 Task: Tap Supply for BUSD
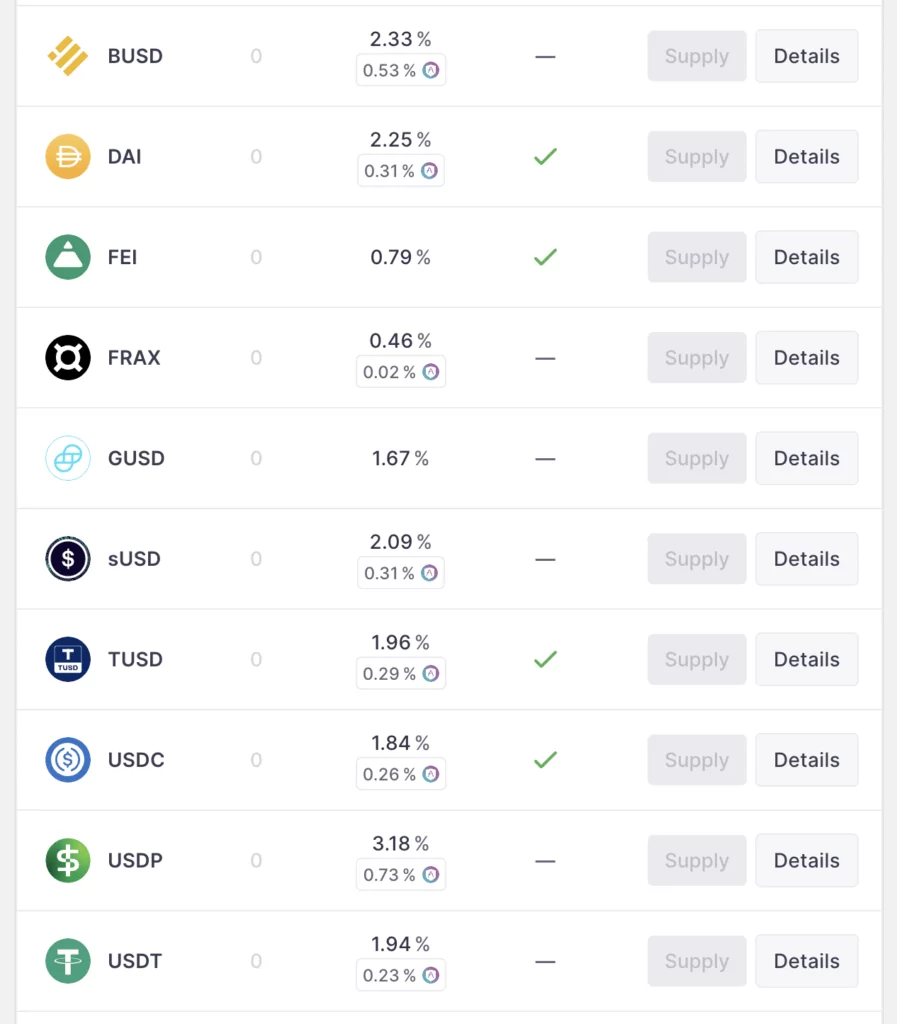pyautogui.click(x=696, y=56)
